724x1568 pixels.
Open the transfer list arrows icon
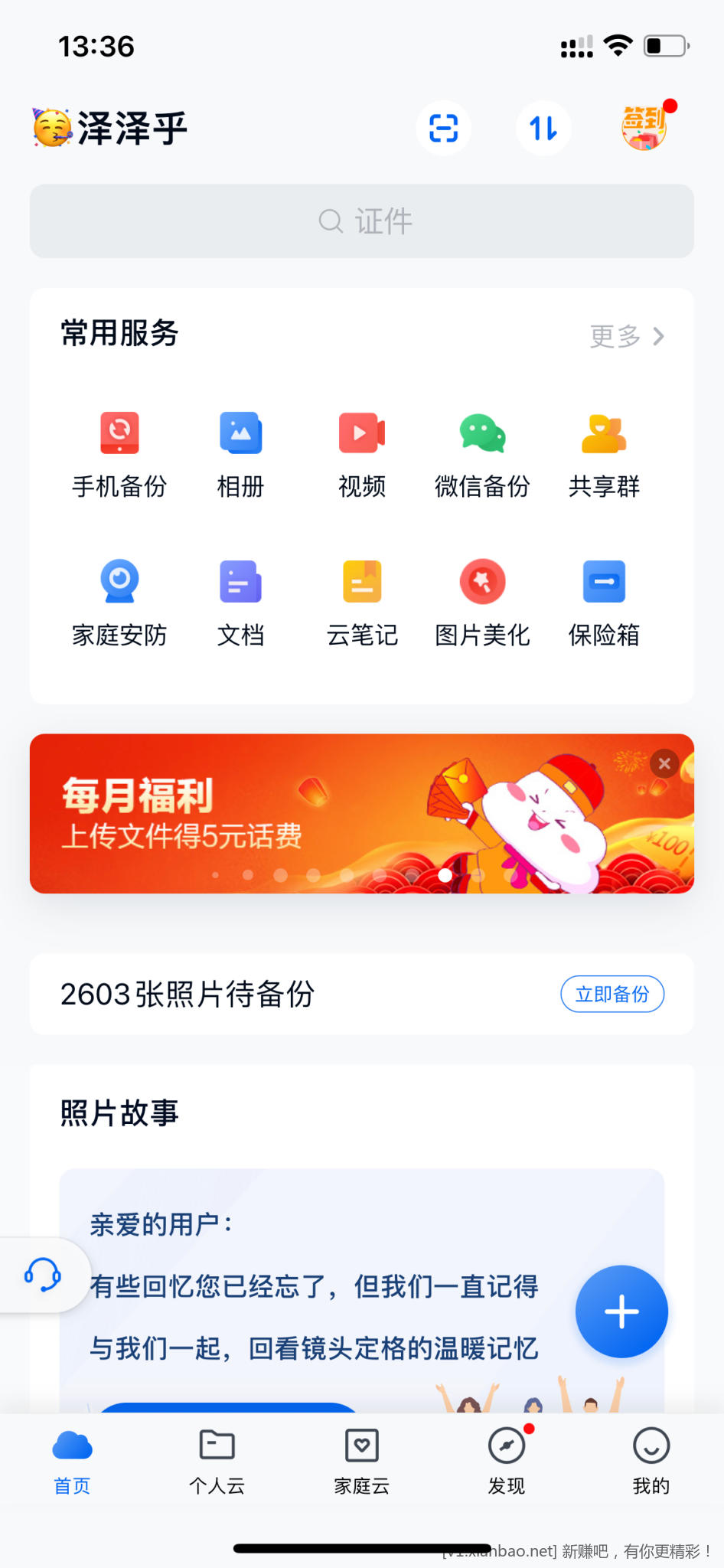pos(543,128)
